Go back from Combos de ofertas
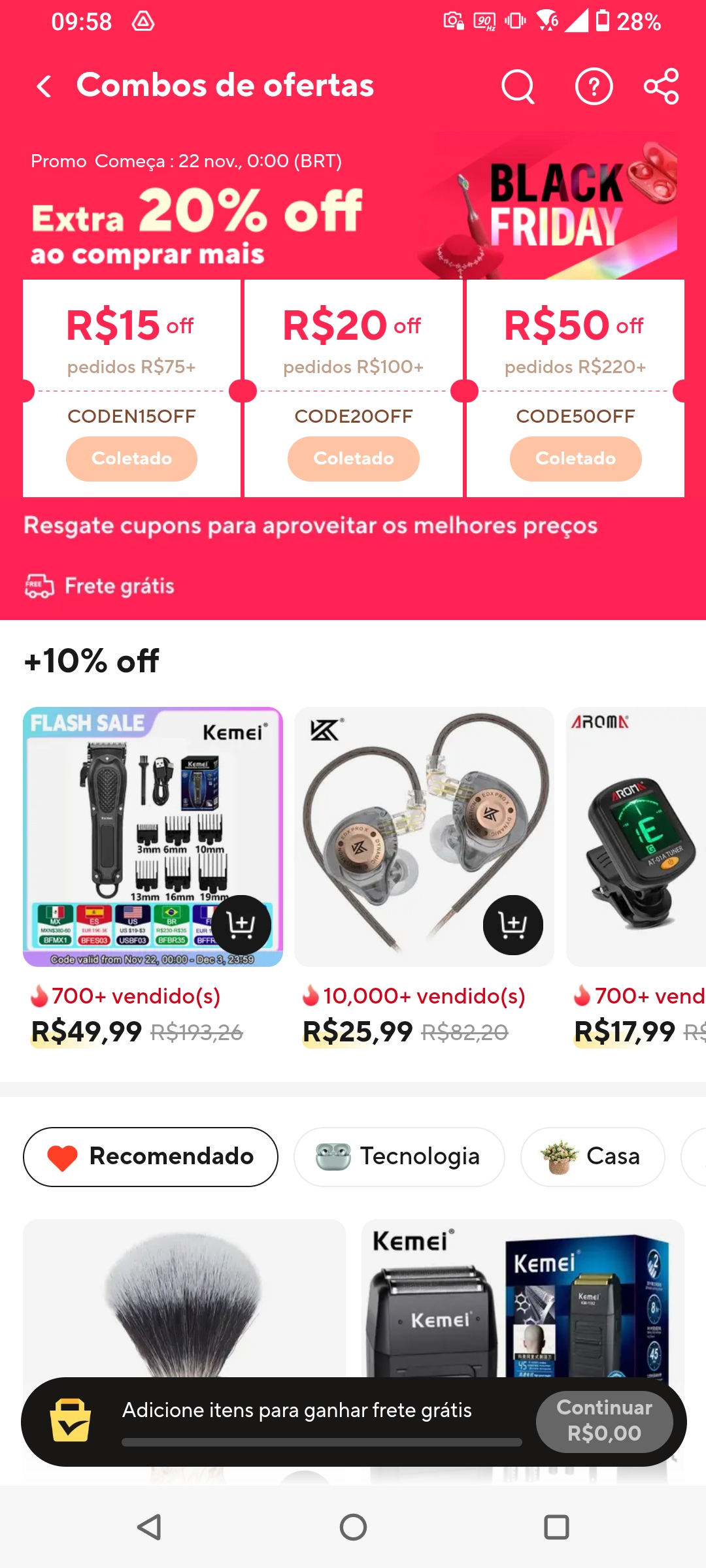 click(x=44, y=86)
